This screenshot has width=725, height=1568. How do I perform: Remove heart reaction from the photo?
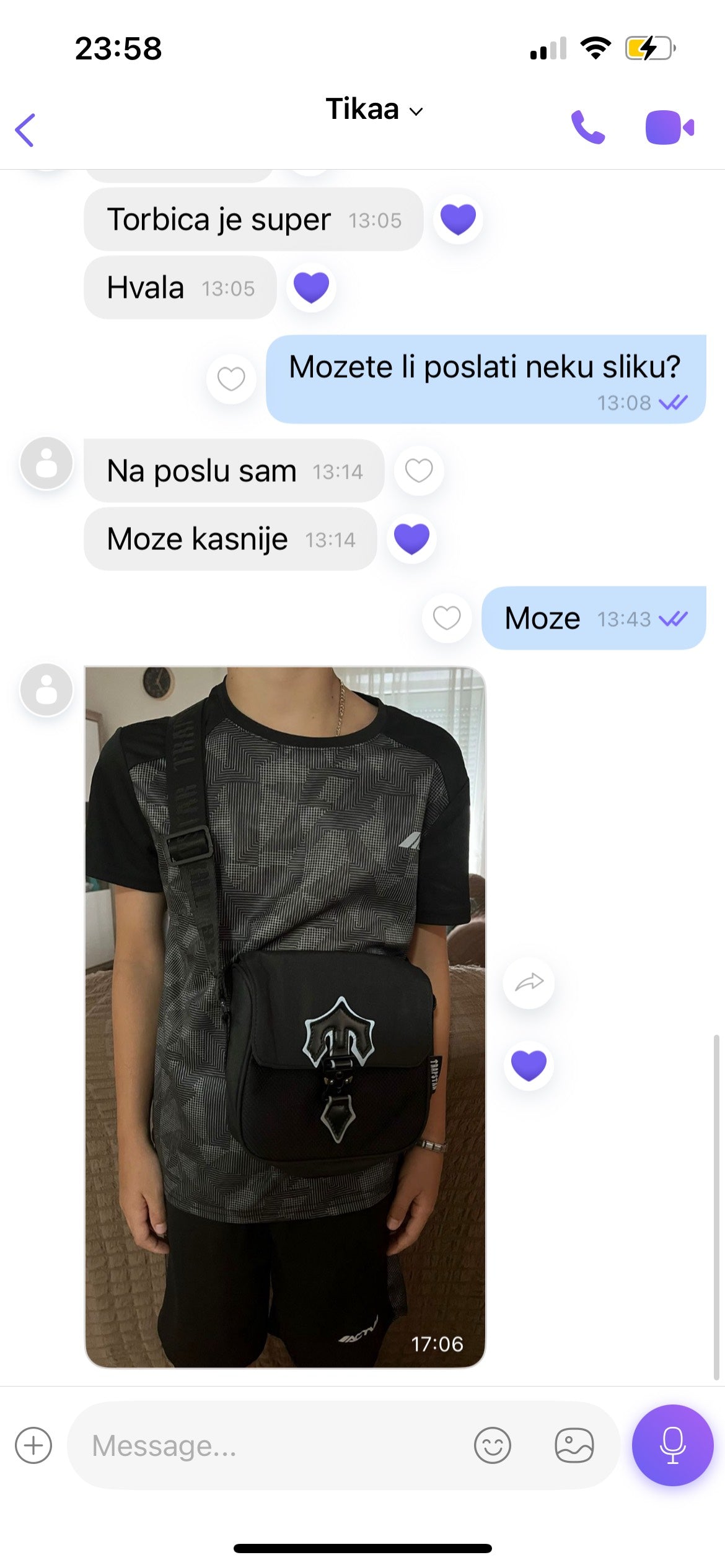click(x=529, y=1065)
